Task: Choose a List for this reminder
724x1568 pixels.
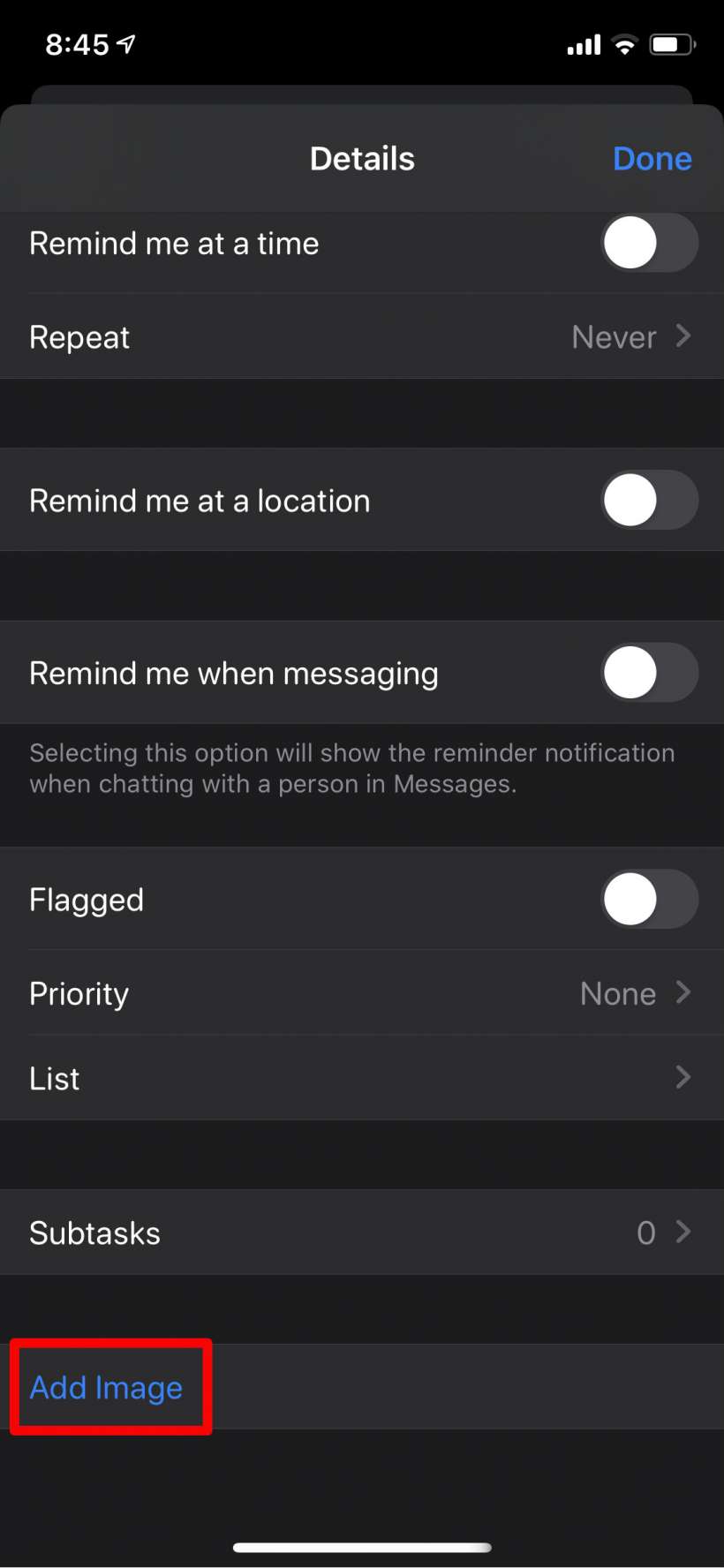Action: click(x=362, y=1078)
